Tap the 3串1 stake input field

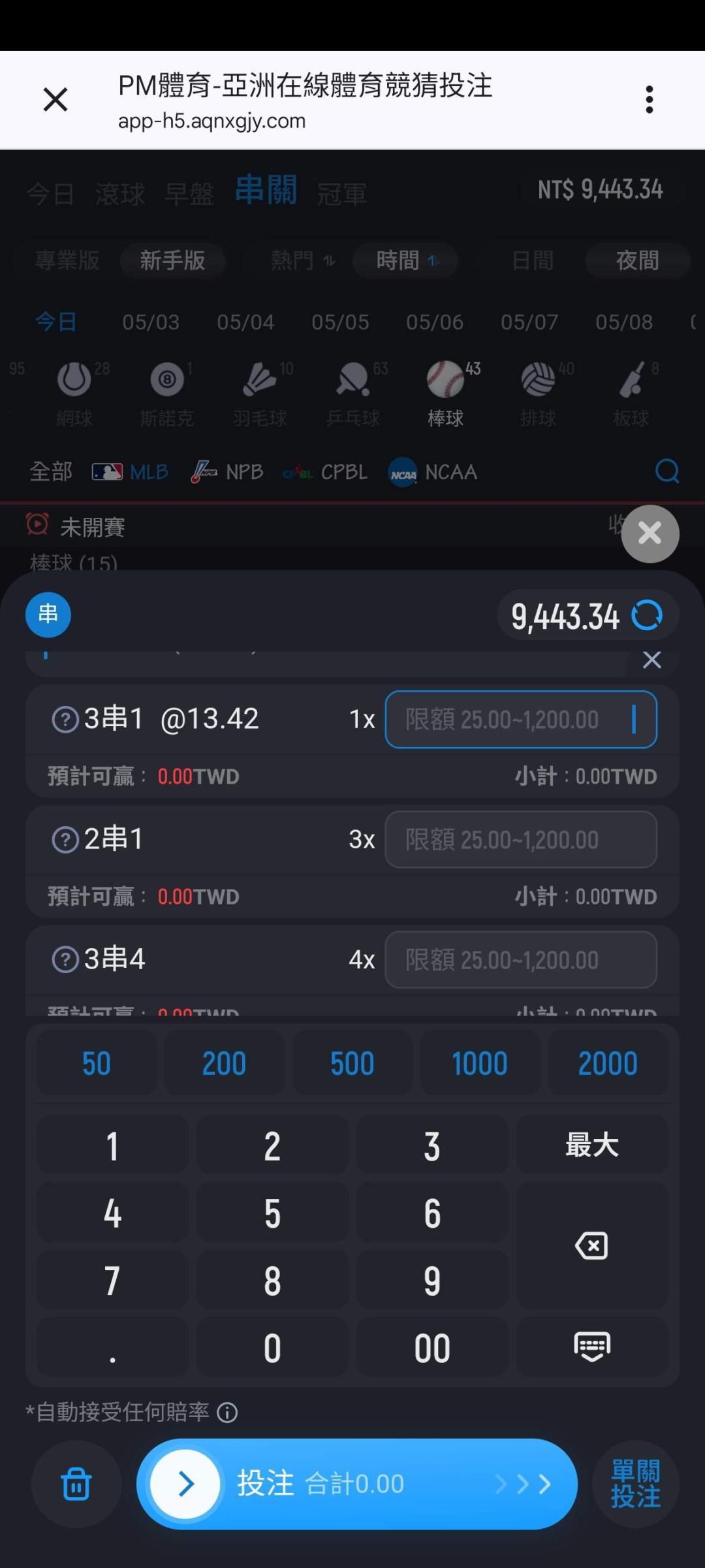521,719
